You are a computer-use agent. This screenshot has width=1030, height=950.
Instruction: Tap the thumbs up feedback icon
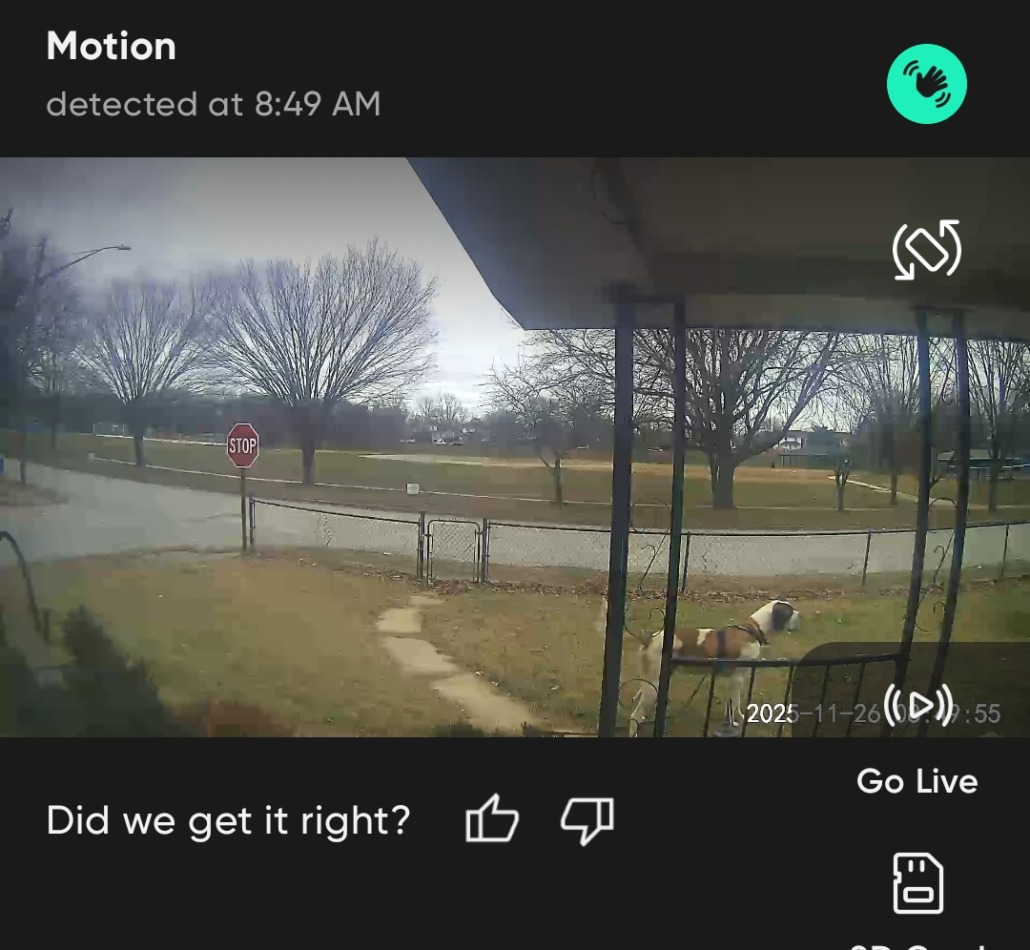[x=492, y=820]
